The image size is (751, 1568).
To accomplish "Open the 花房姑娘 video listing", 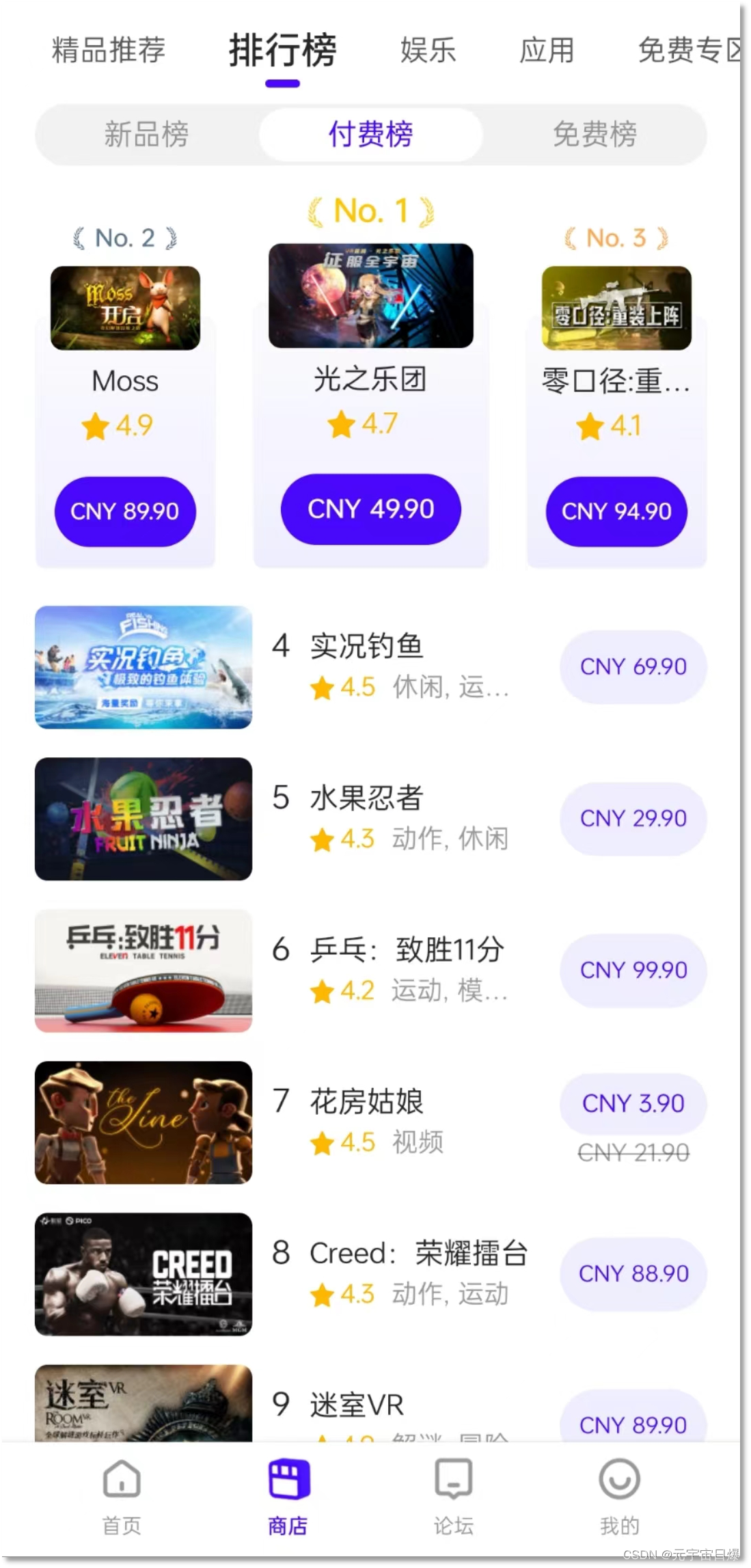I will (x=366, y=1101).
